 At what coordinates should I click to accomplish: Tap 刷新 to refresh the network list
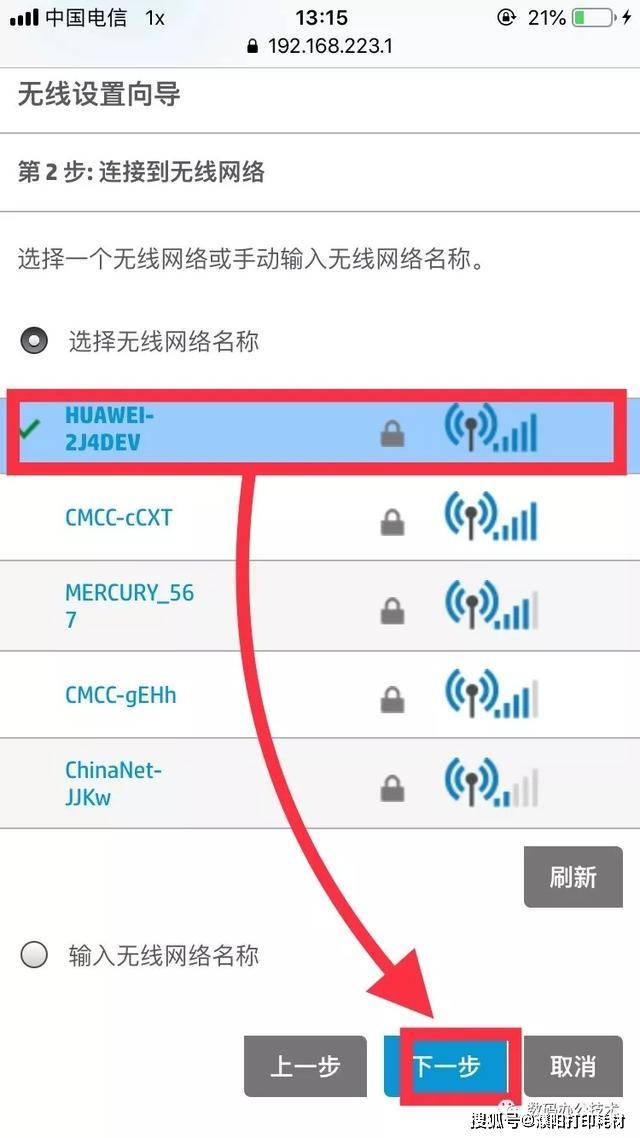pyautogui.click(x=573, y=877)
